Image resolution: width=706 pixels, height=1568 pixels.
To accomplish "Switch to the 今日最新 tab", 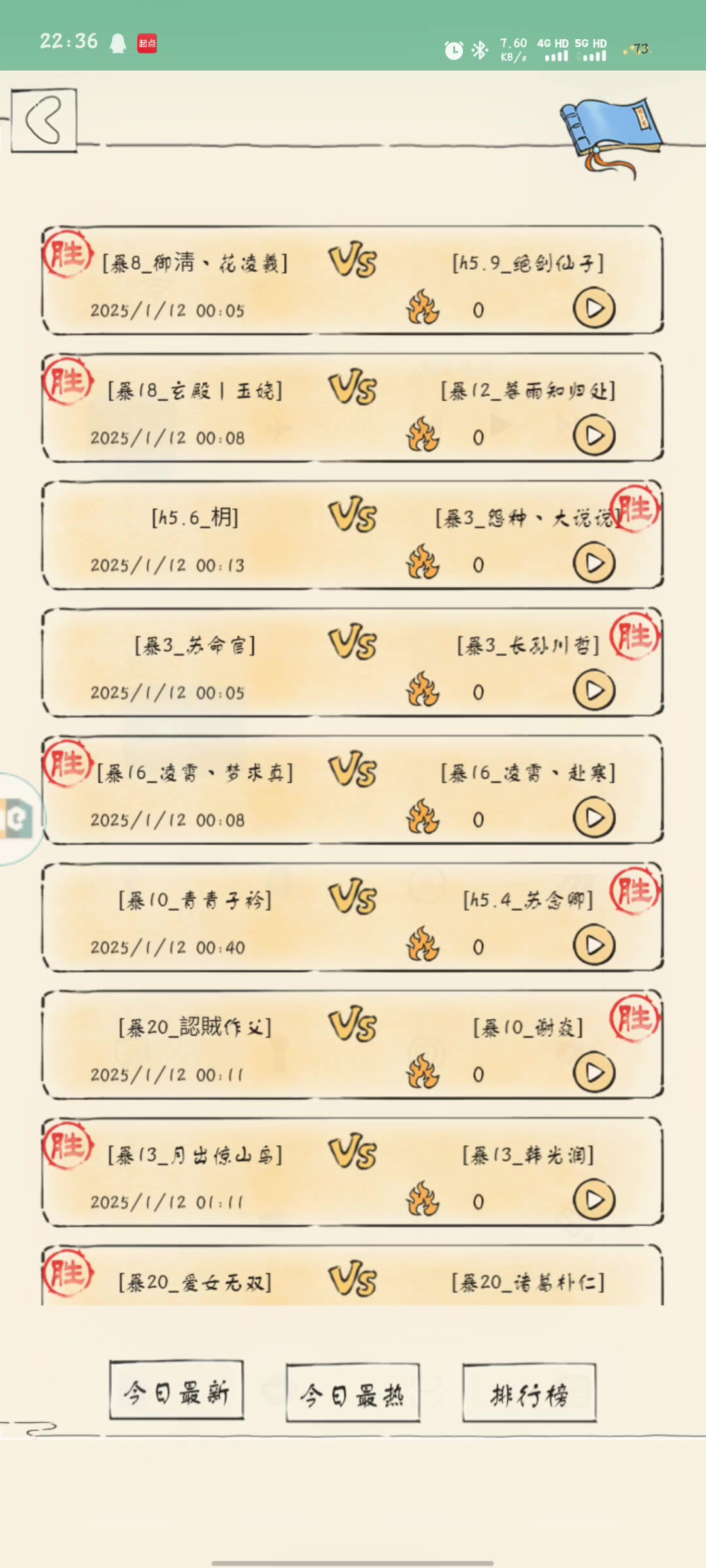I will pyautogui.click(x=176, y=1390).
